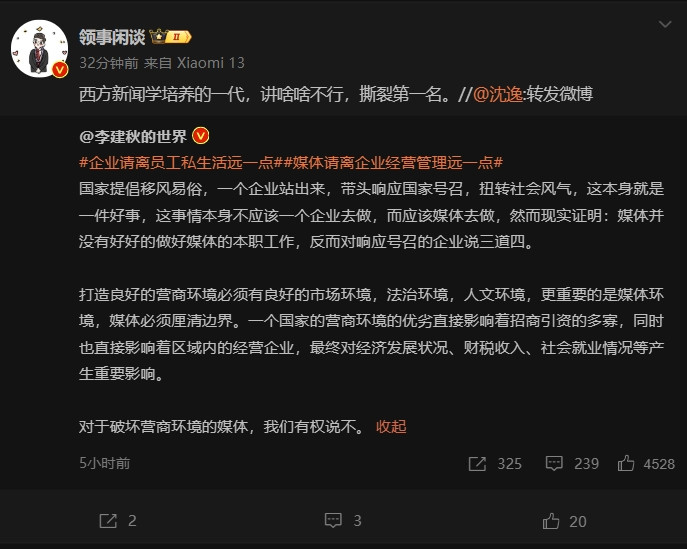Expand the post options chevron

(665, 24)
